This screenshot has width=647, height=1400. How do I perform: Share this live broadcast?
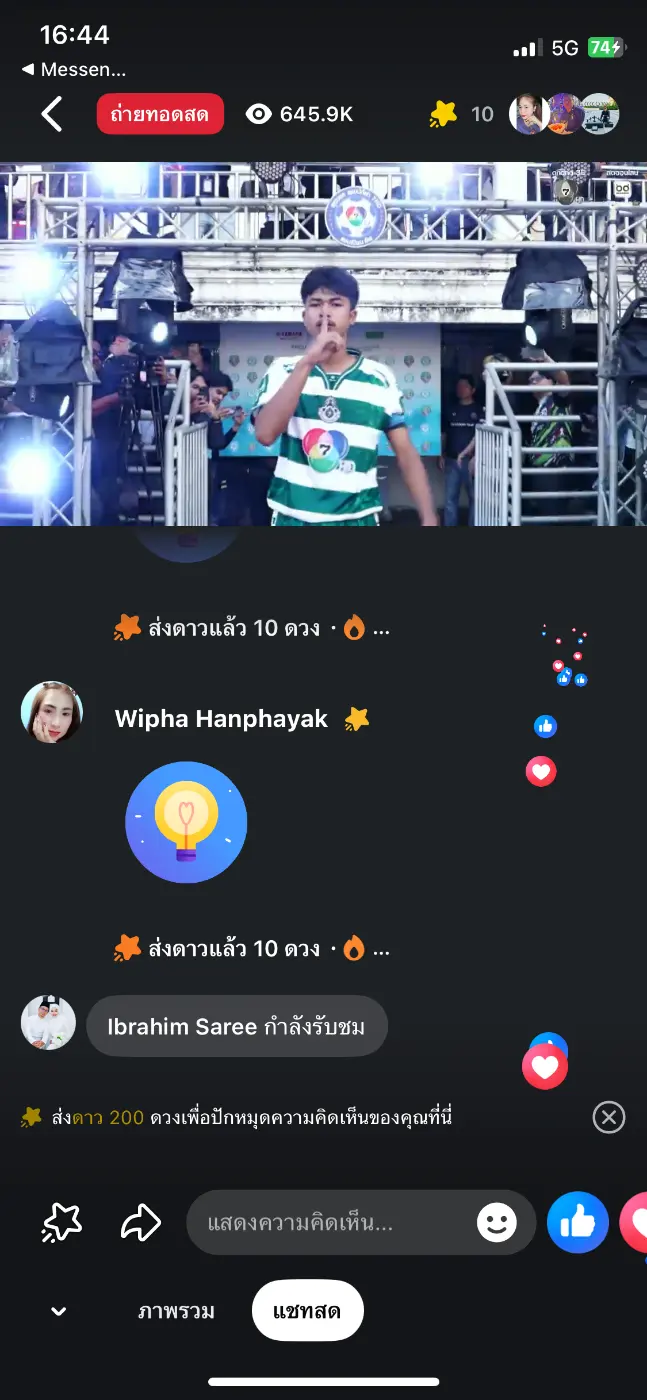140,1221
